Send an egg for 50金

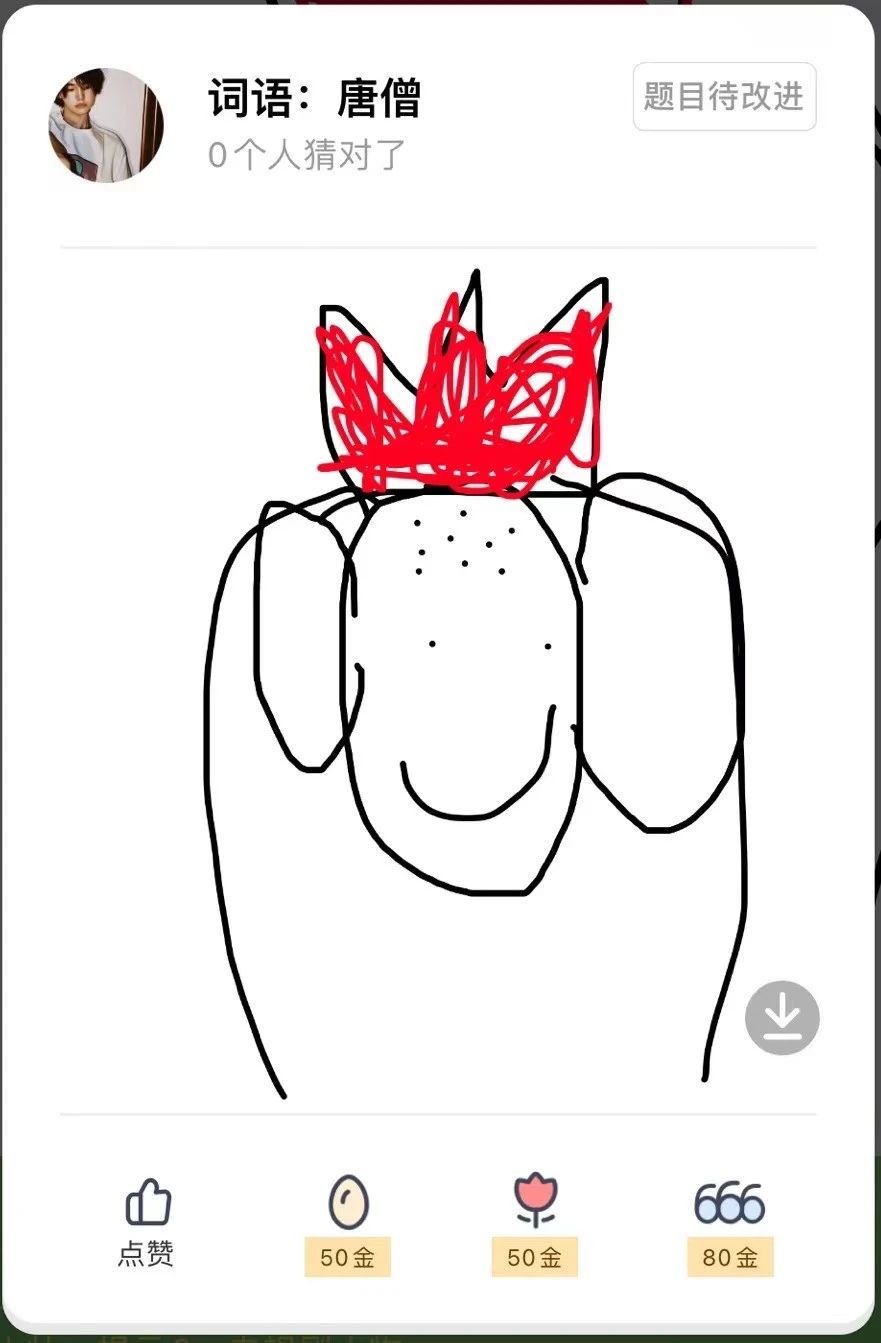point(348,1222)
